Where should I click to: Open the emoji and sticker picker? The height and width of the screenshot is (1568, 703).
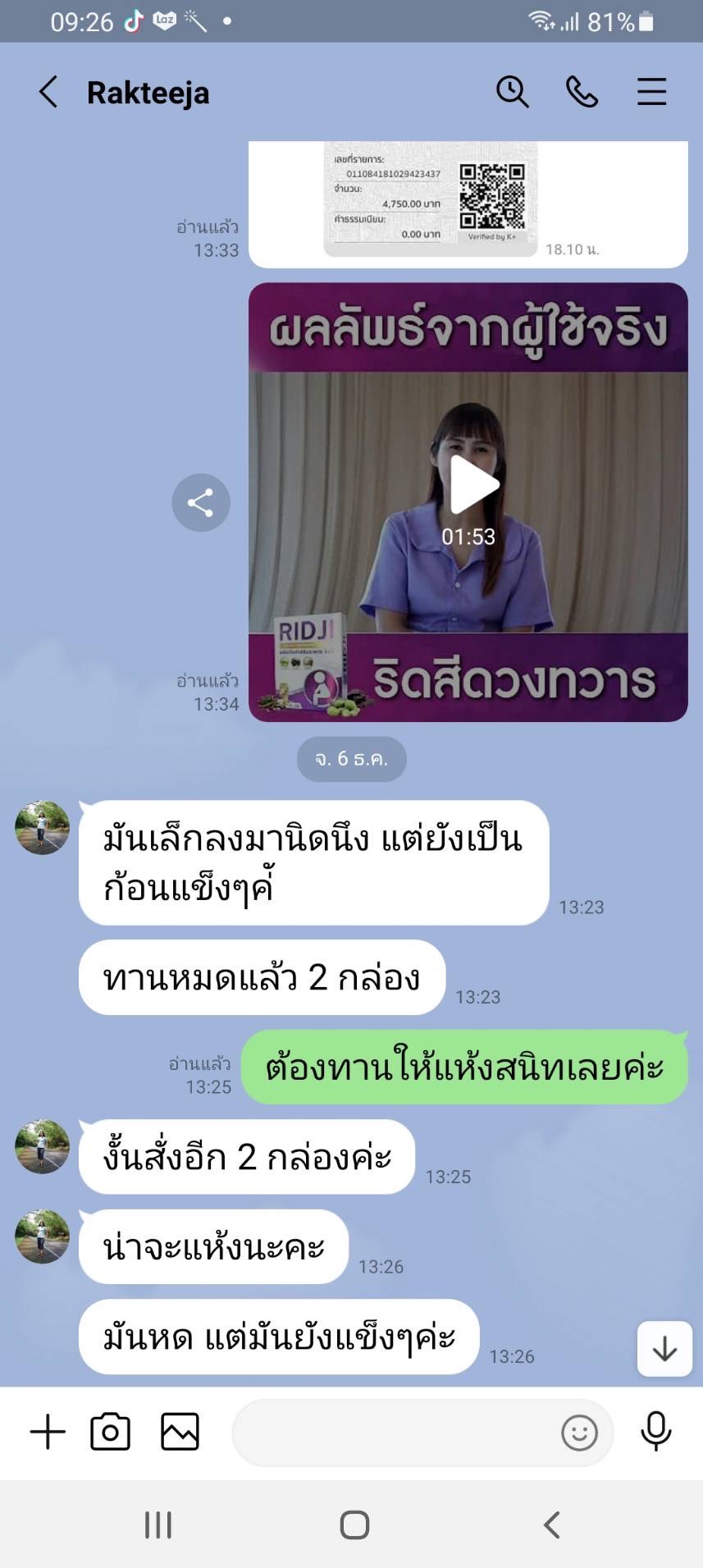tap(579, 1433)
